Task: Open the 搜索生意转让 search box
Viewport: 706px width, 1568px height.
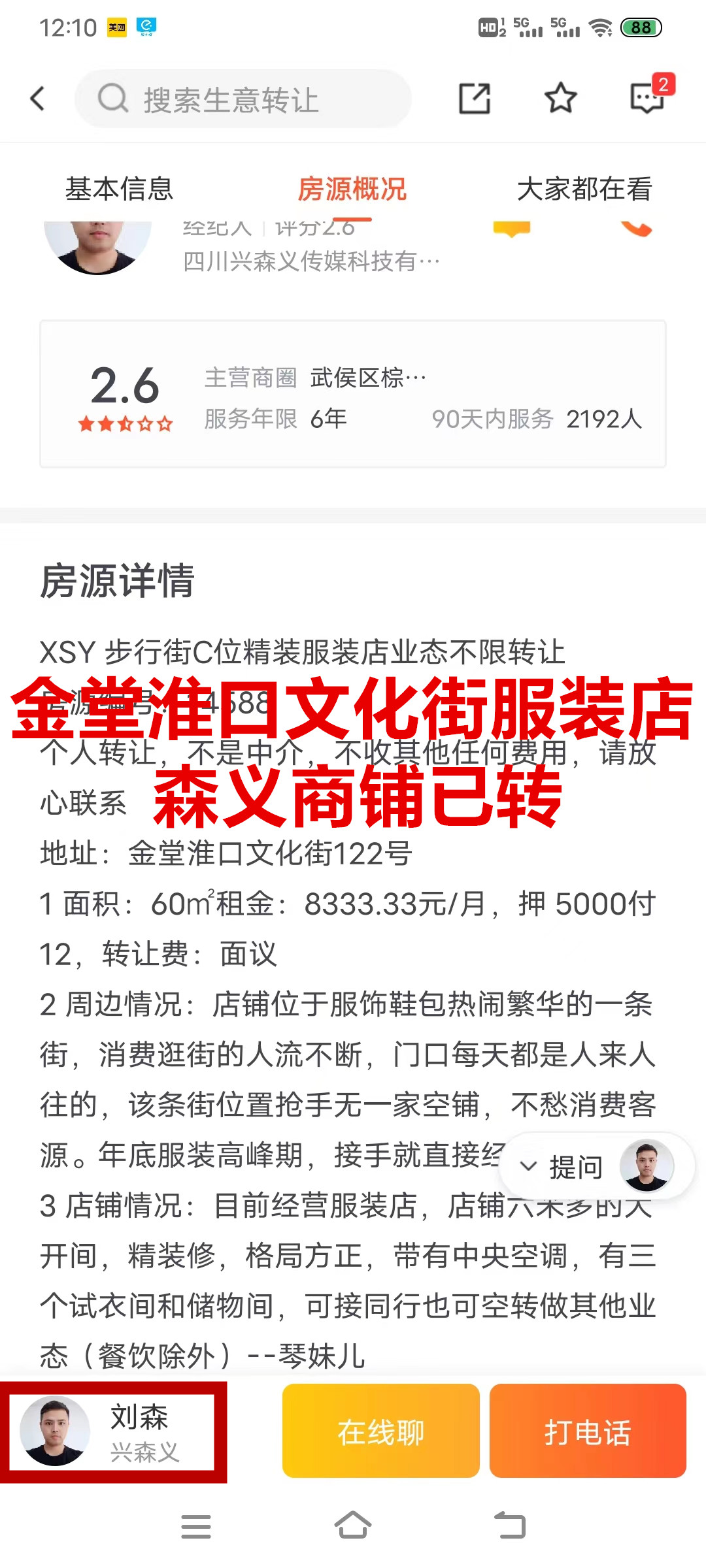Action: 242,99
